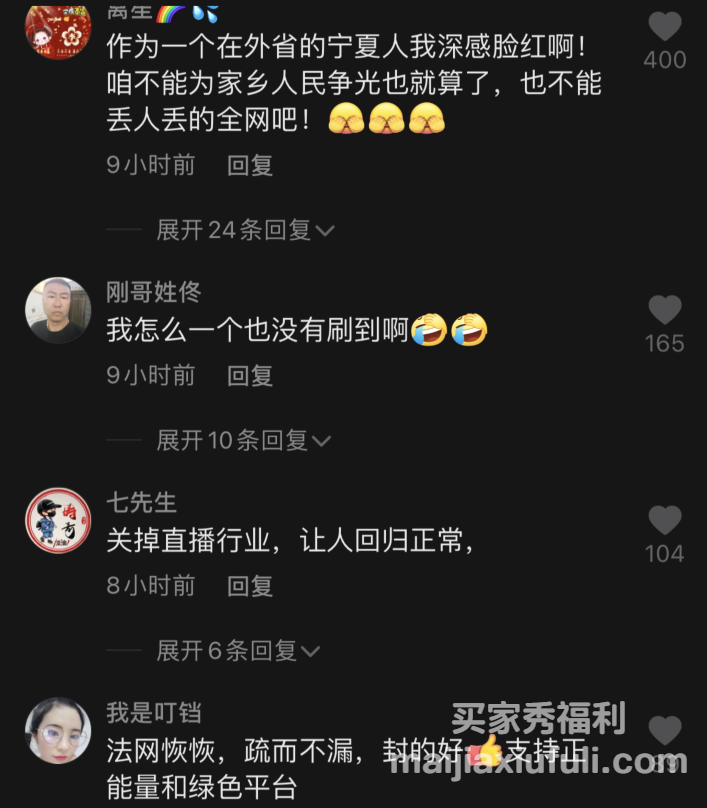Viewport: 707px width, 808px height.
Task: Open 我是叮铛's profile avatar
Action: (58, 731)
